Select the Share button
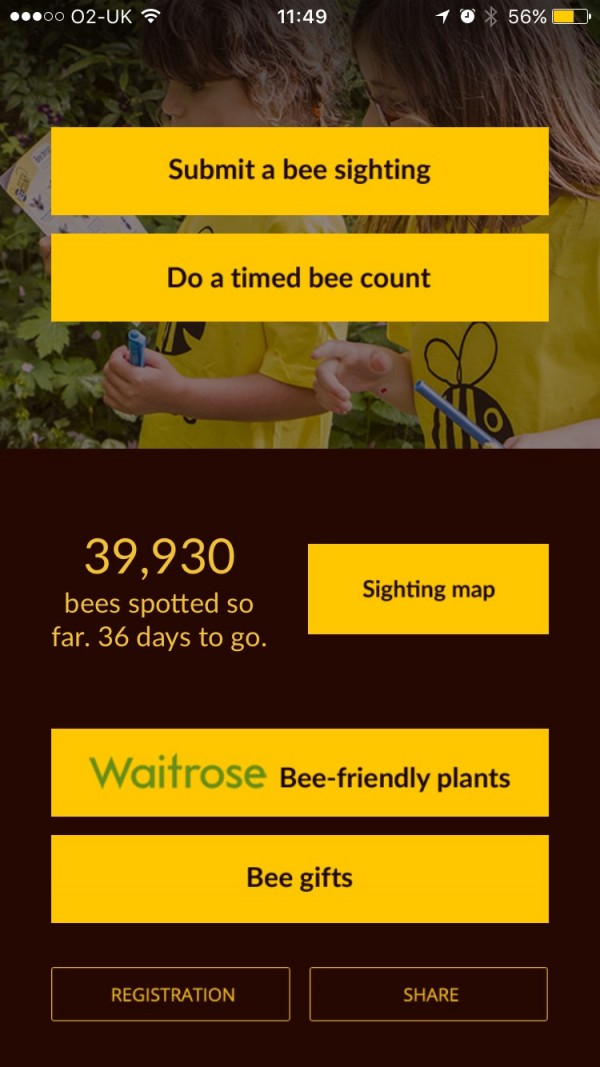600x1067 pixels. click(x=429, y=994)
